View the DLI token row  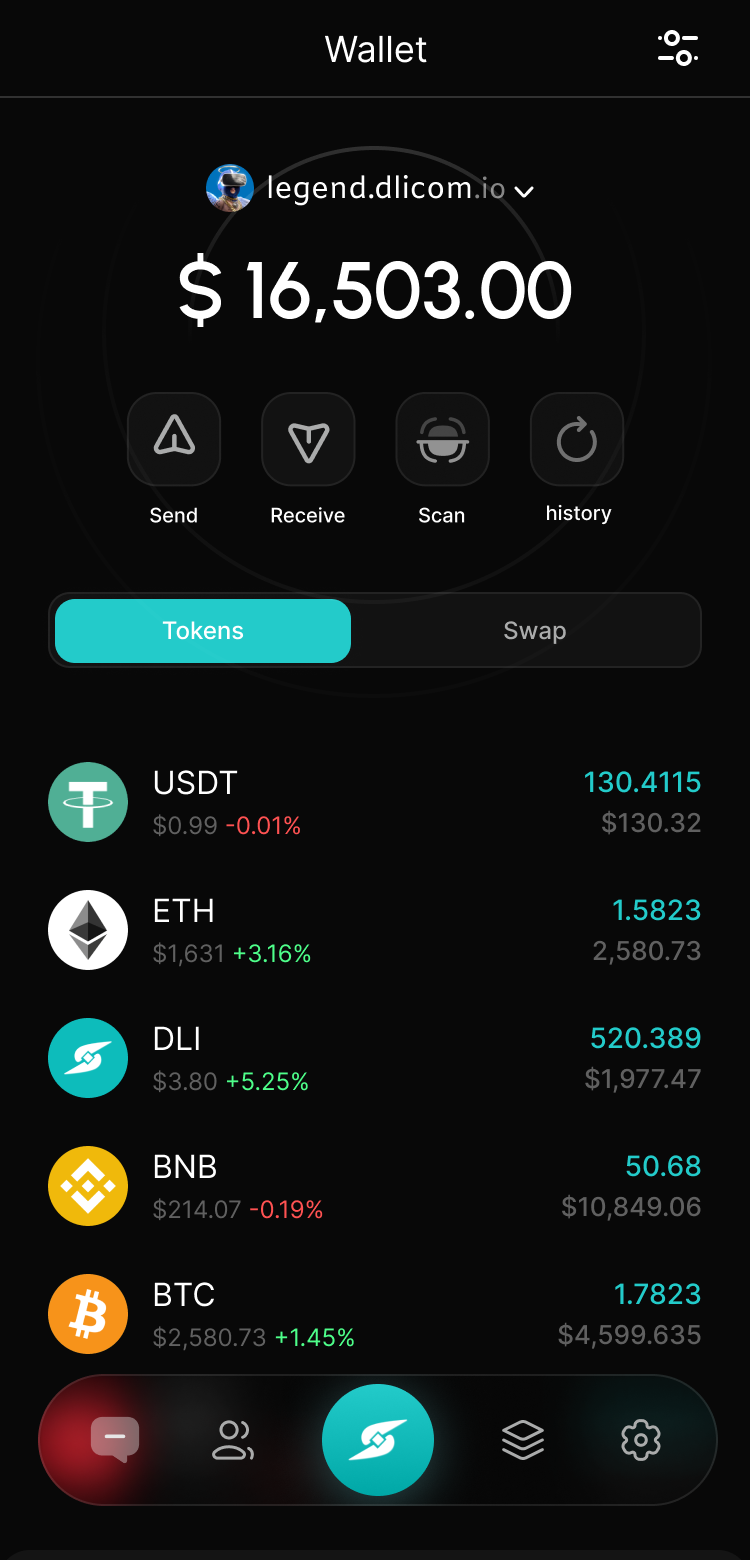click(x=375, y=1058)
